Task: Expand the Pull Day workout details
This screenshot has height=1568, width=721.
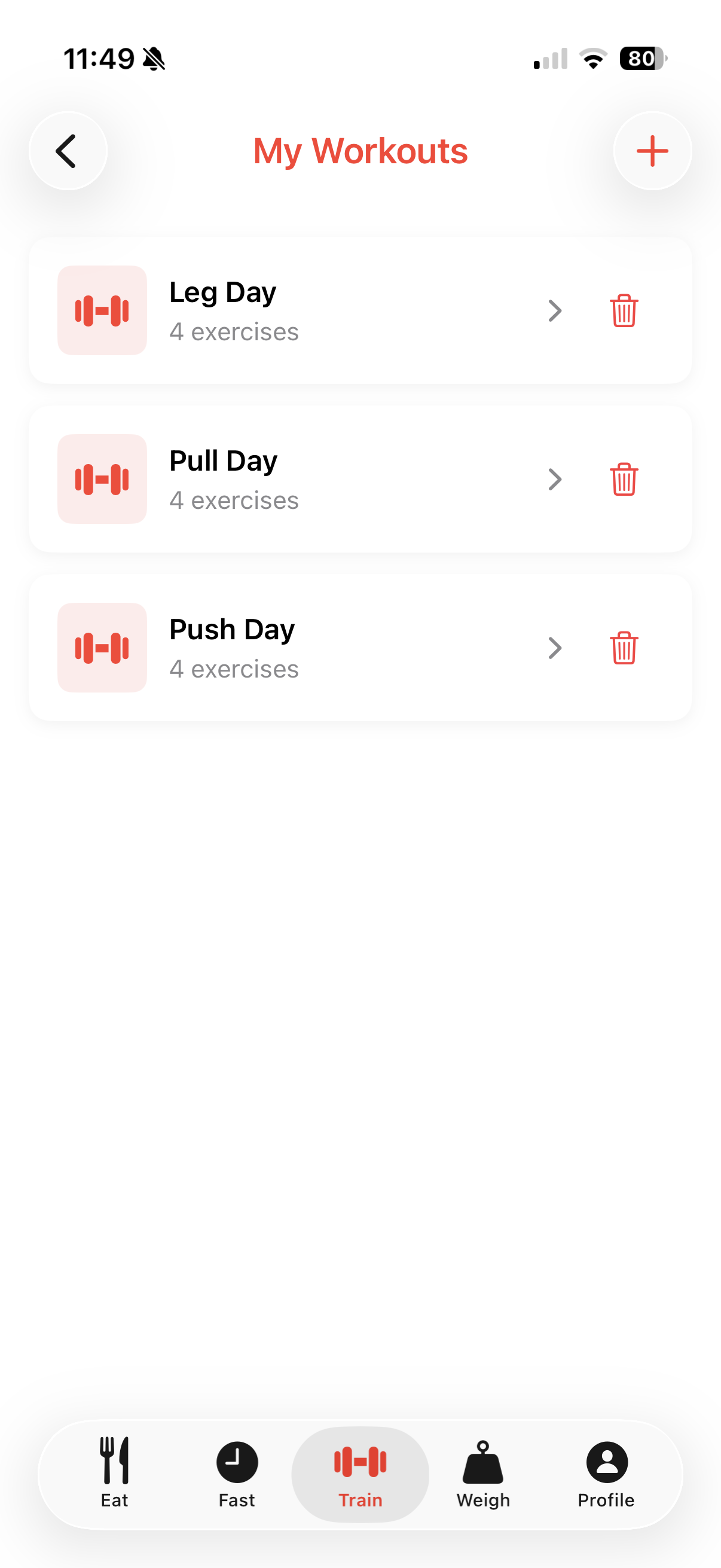Action: (555, 479)
